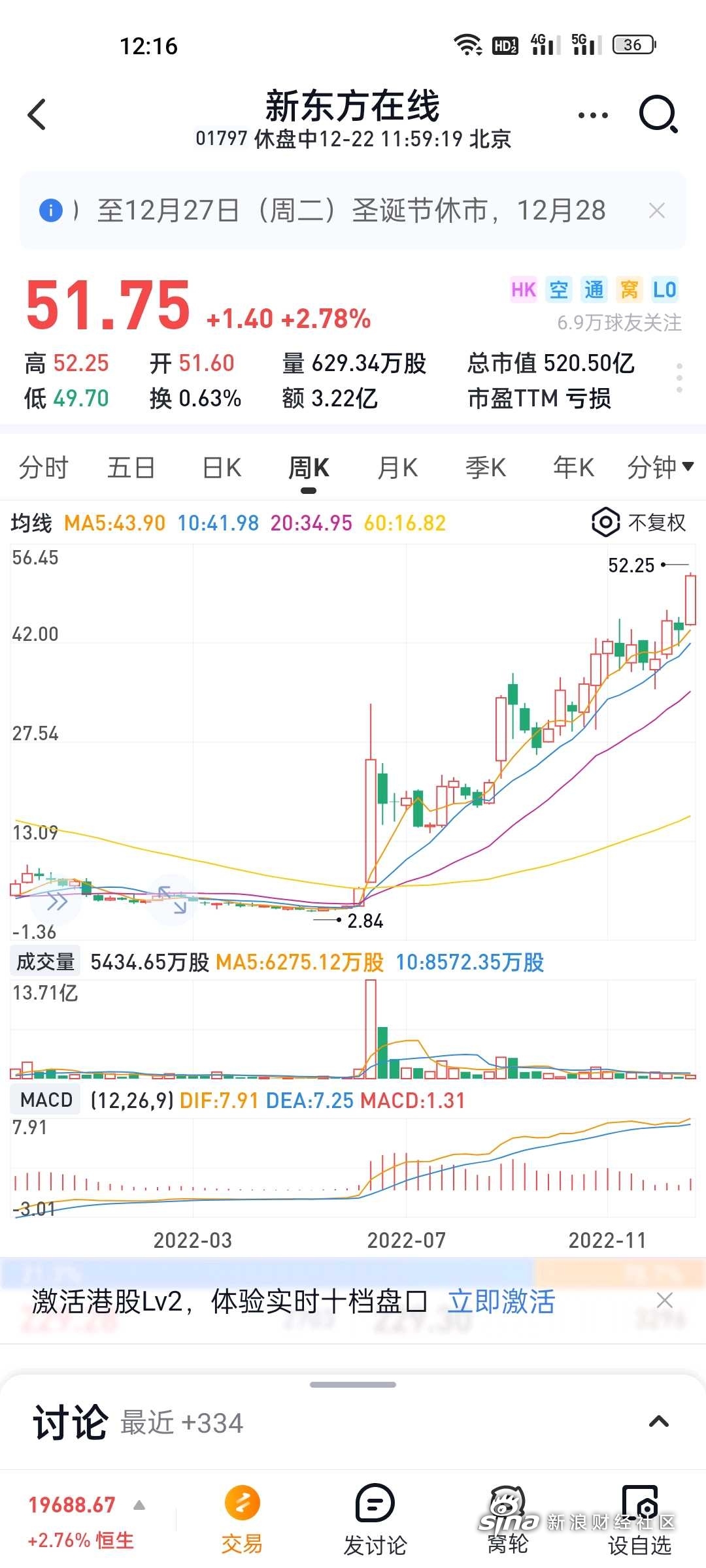Show the 季K chart
This screenshot has width=706, height=1568.
click(486, 468)
